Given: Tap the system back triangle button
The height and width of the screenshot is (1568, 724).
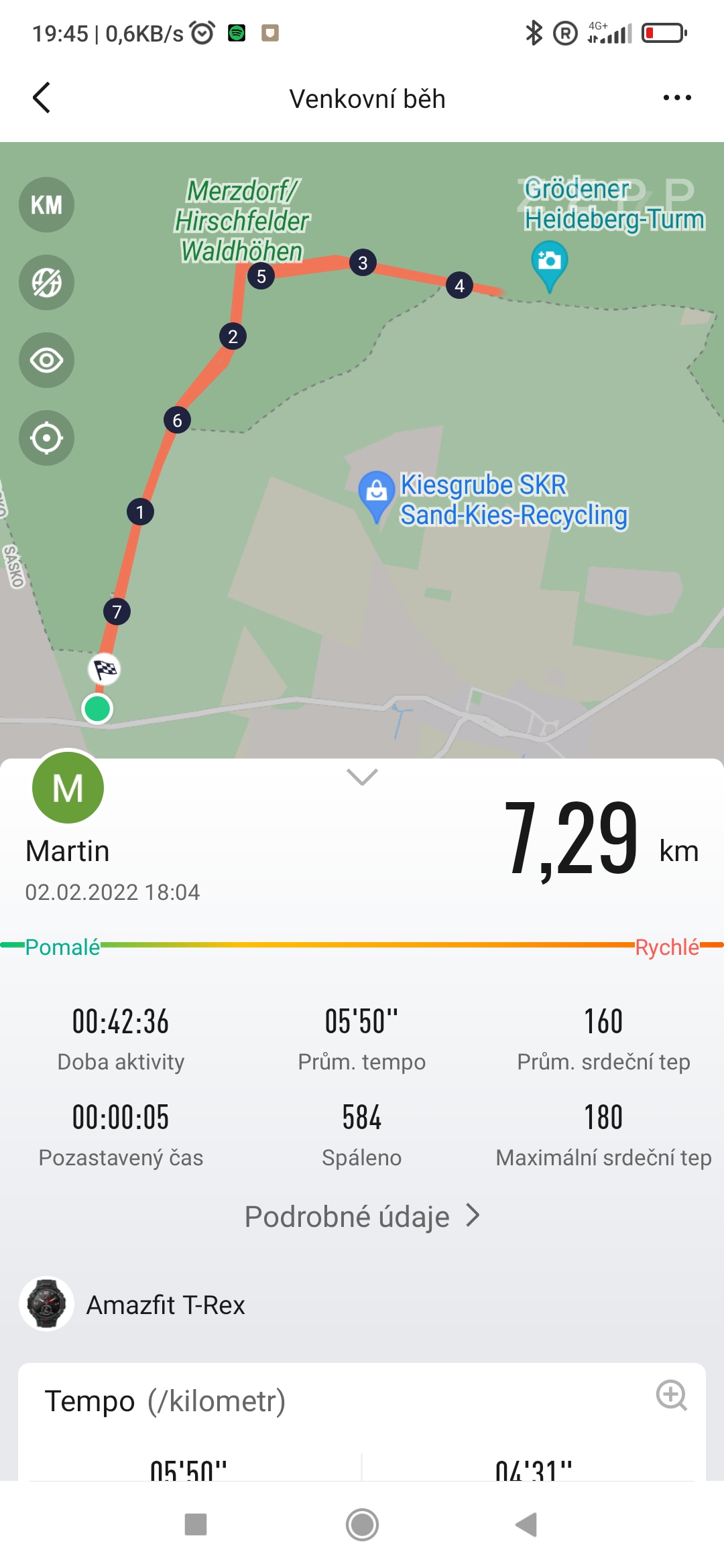Looking at the screenshot, I should 526,1524.
